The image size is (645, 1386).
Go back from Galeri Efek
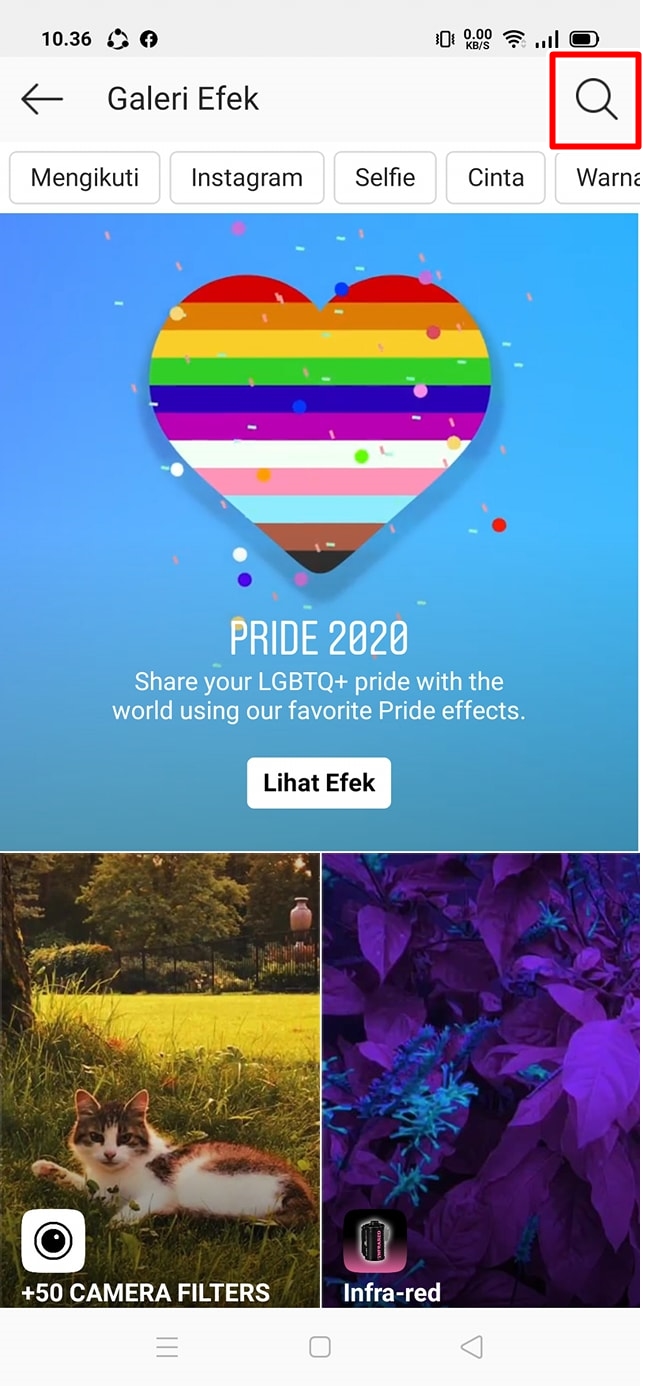[x=42, y=99]
